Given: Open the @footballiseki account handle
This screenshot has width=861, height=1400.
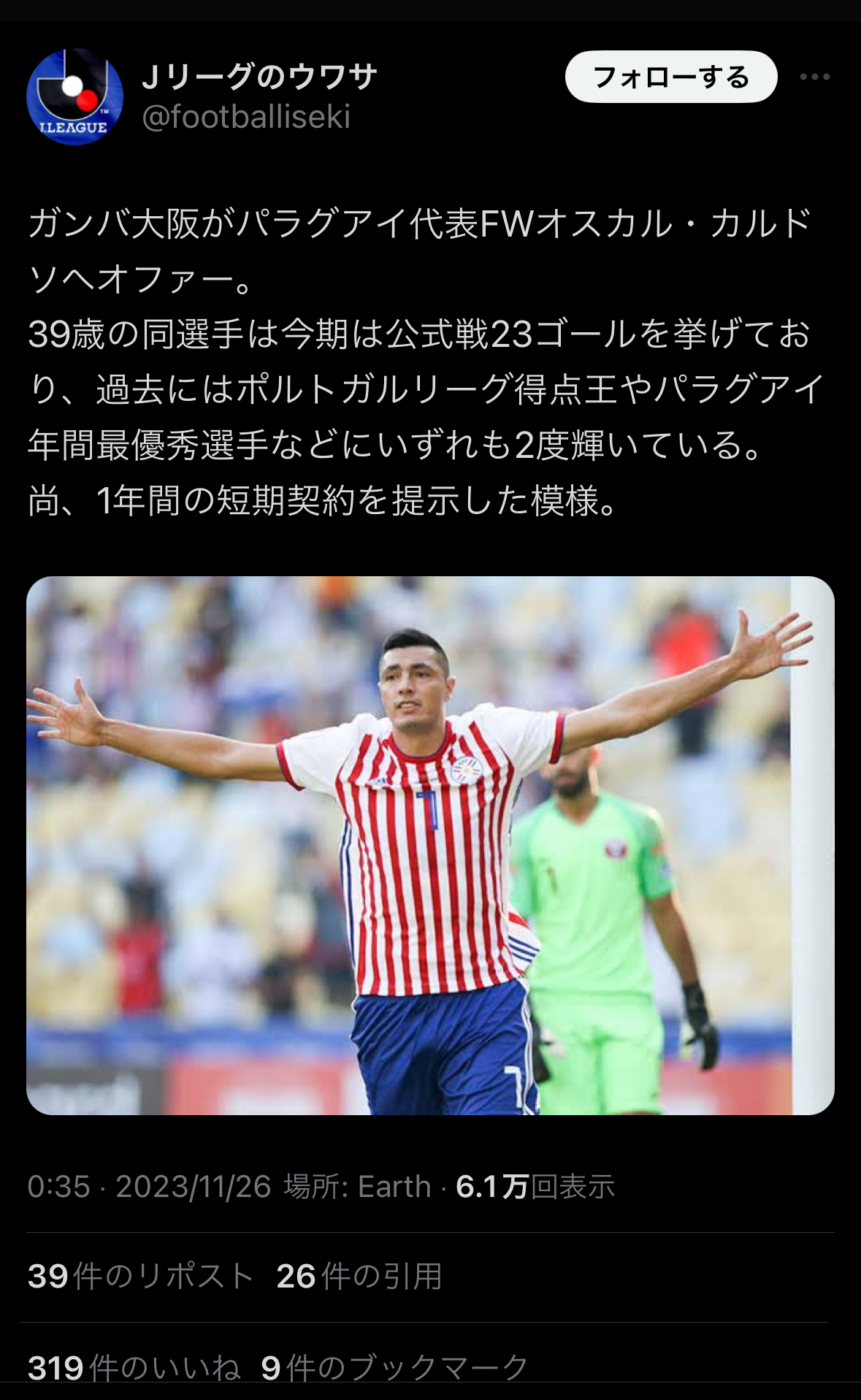Looking at the screenshot, I should (246, 117).
